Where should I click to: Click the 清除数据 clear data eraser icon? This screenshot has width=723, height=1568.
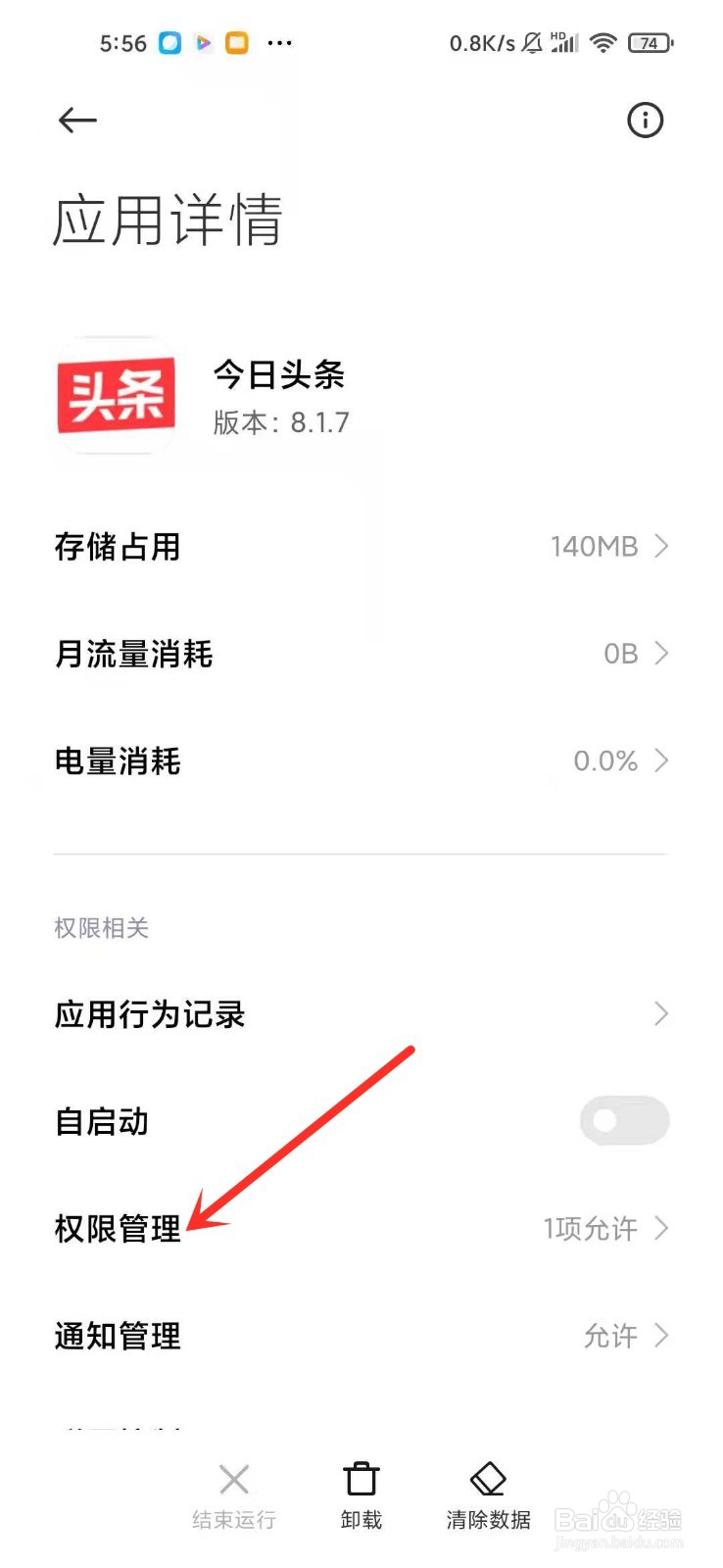tap(487, 1477)
